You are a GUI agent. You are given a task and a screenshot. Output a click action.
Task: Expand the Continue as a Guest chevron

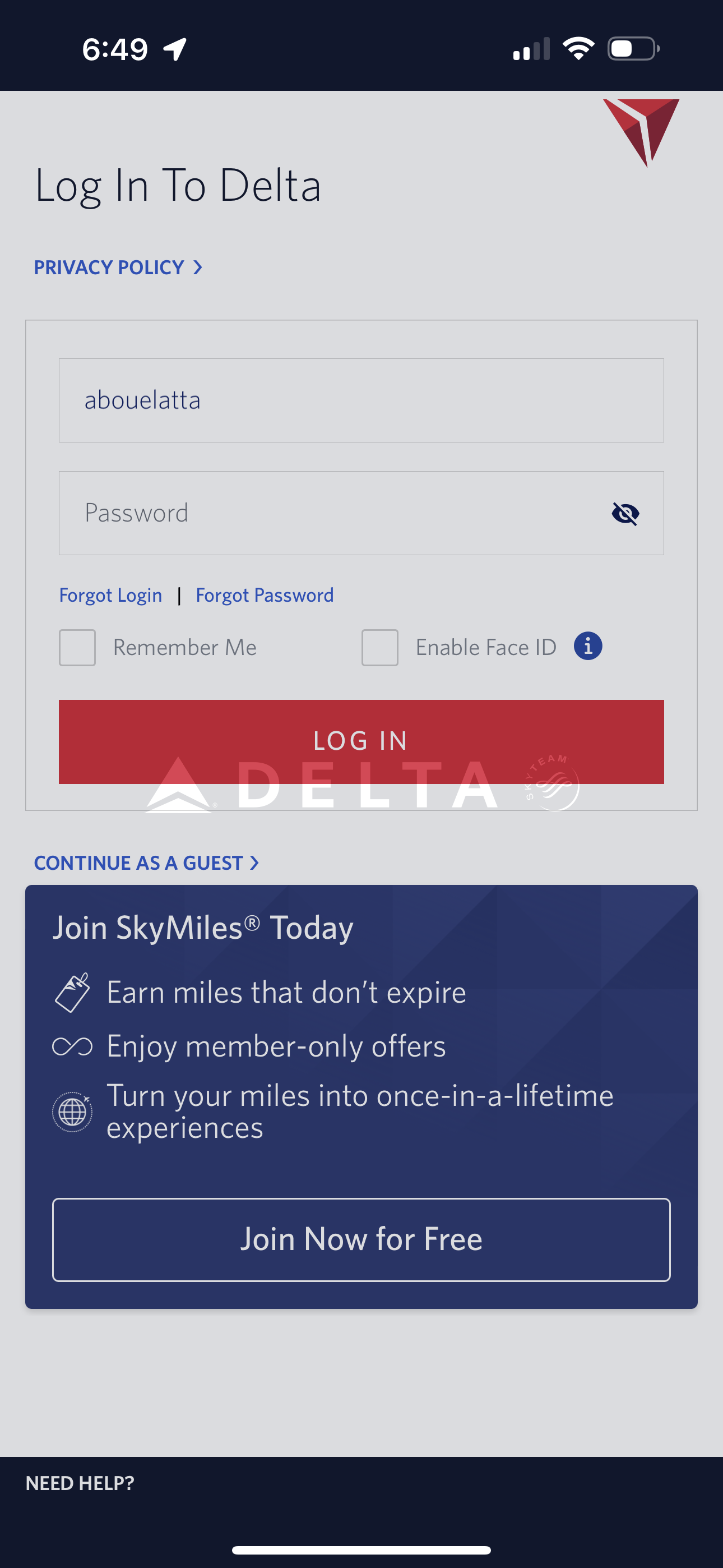254,863
